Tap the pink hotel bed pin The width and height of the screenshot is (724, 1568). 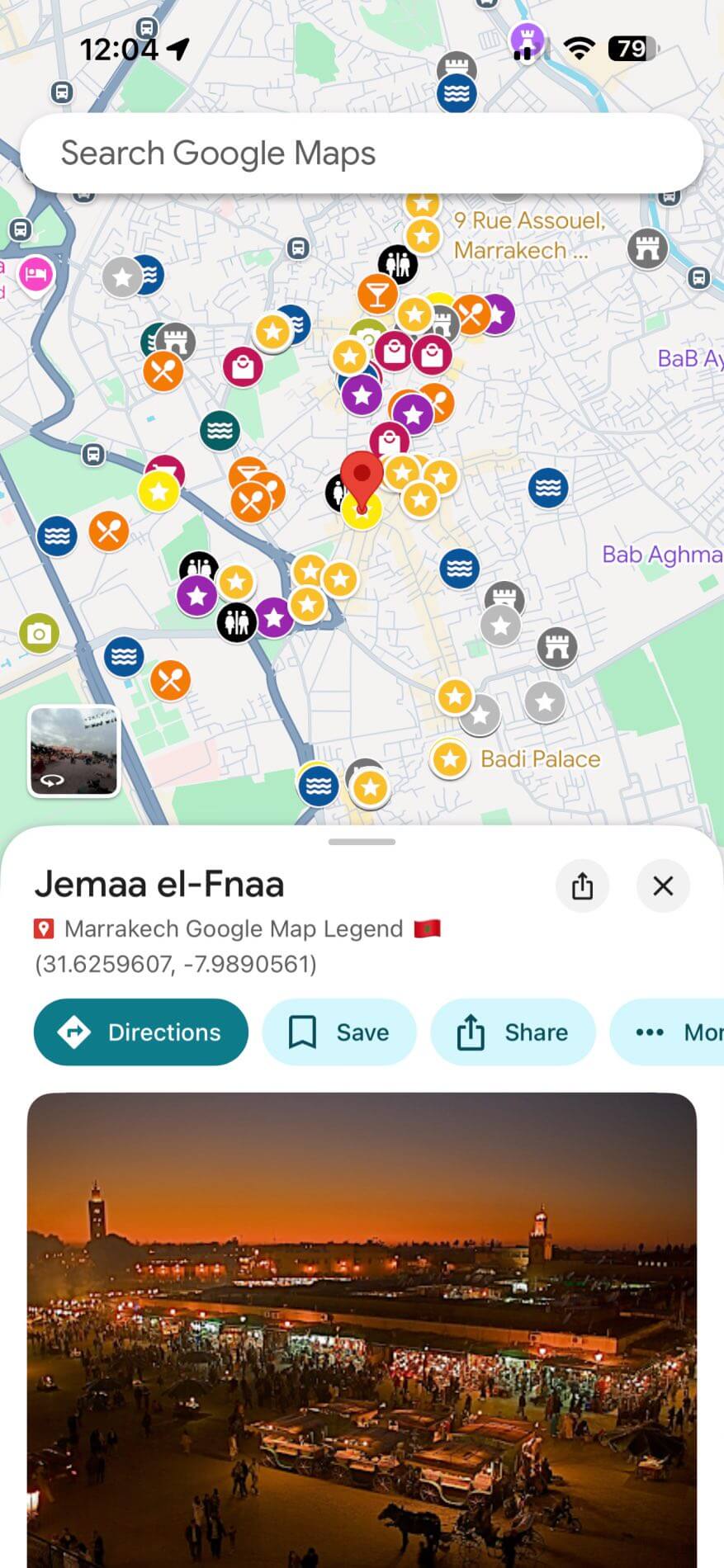point(35,273)
